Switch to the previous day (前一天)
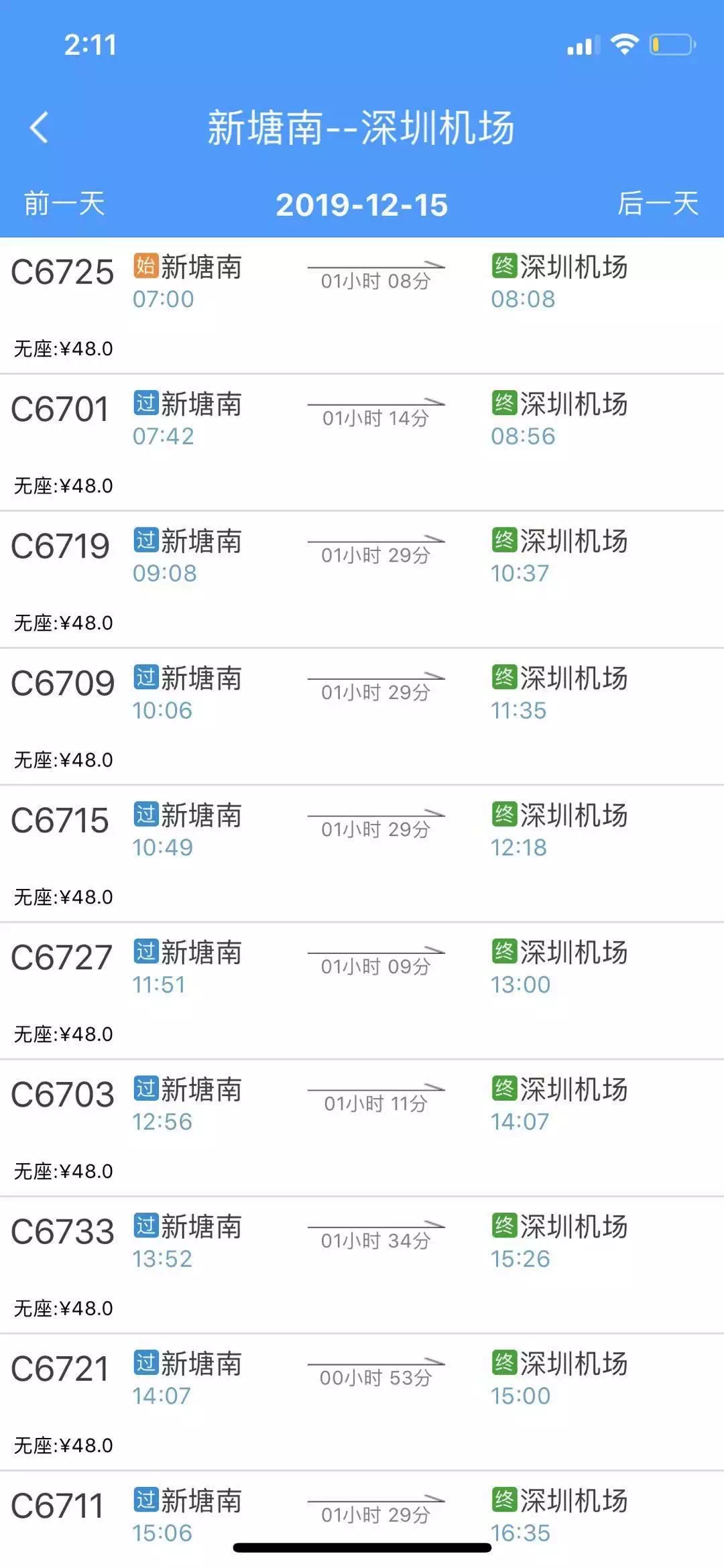724x1568 pixels. click(64, 204)
